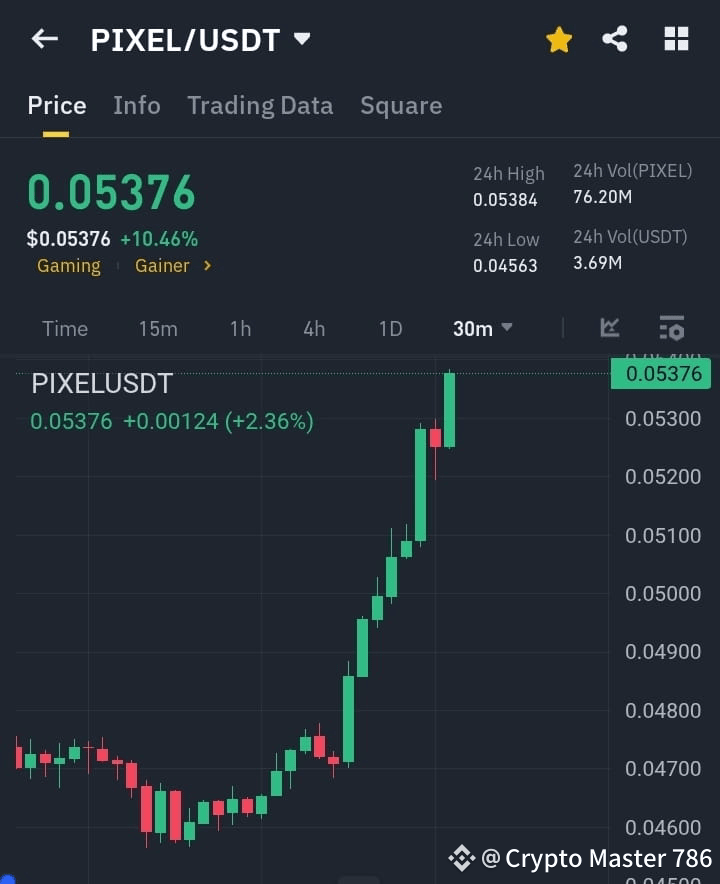This screenshot has height=884, width=720.
Task: Open the share options icon
Action: click(x=615, y=39)
